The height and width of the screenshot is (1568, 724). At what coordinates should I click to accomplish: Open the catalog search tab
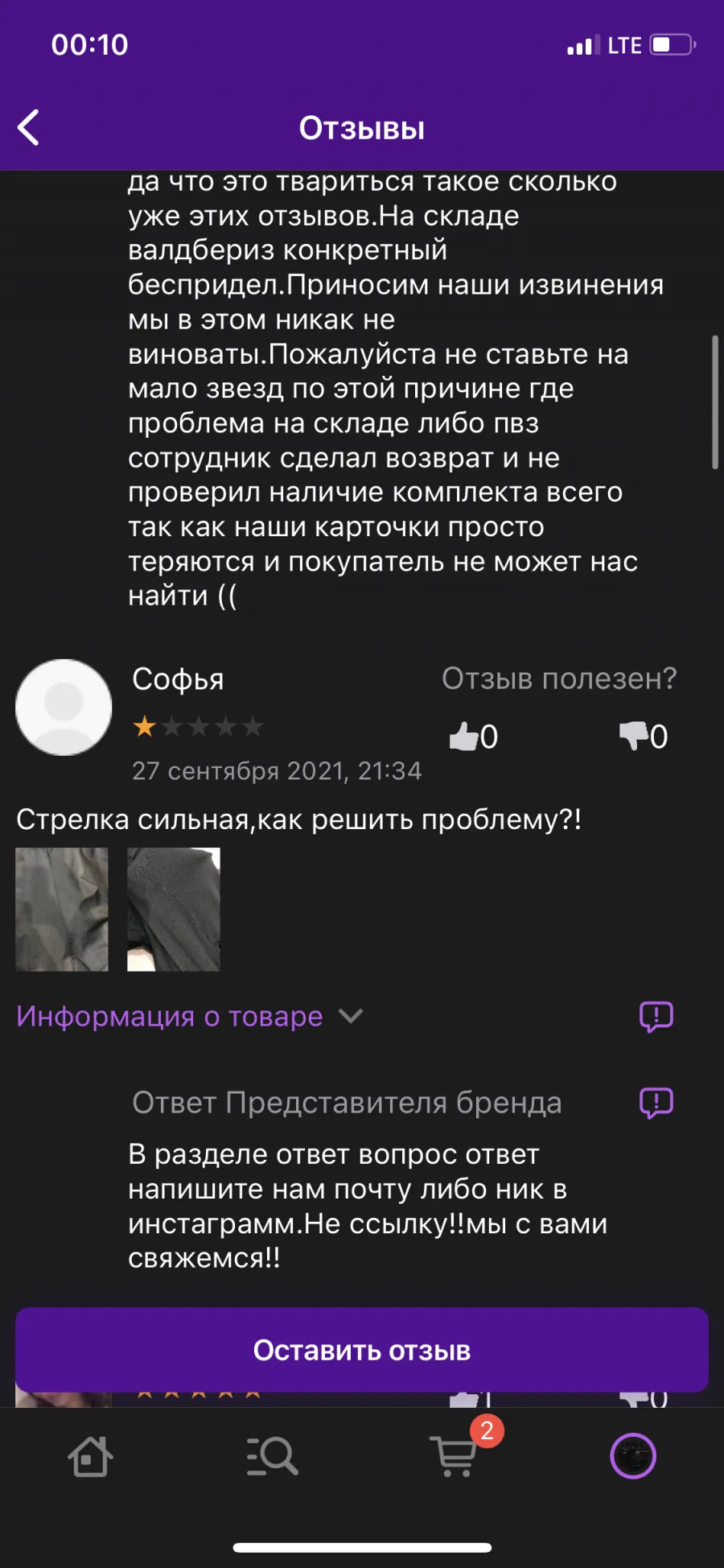[272, 1456]
